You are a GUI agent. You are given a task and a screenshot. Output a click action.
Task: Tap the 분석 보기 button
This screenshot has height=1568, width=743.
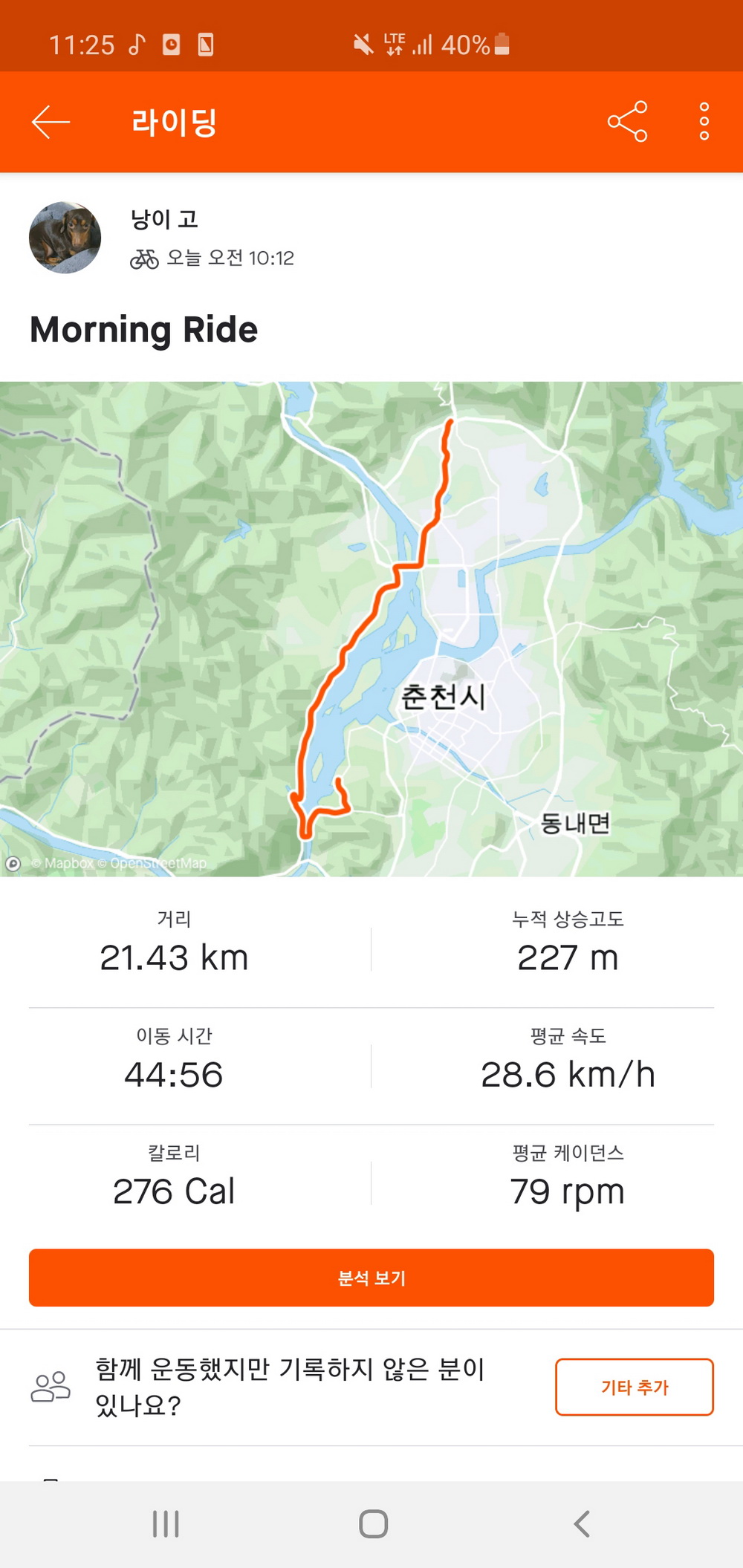tap(371, 1278)
